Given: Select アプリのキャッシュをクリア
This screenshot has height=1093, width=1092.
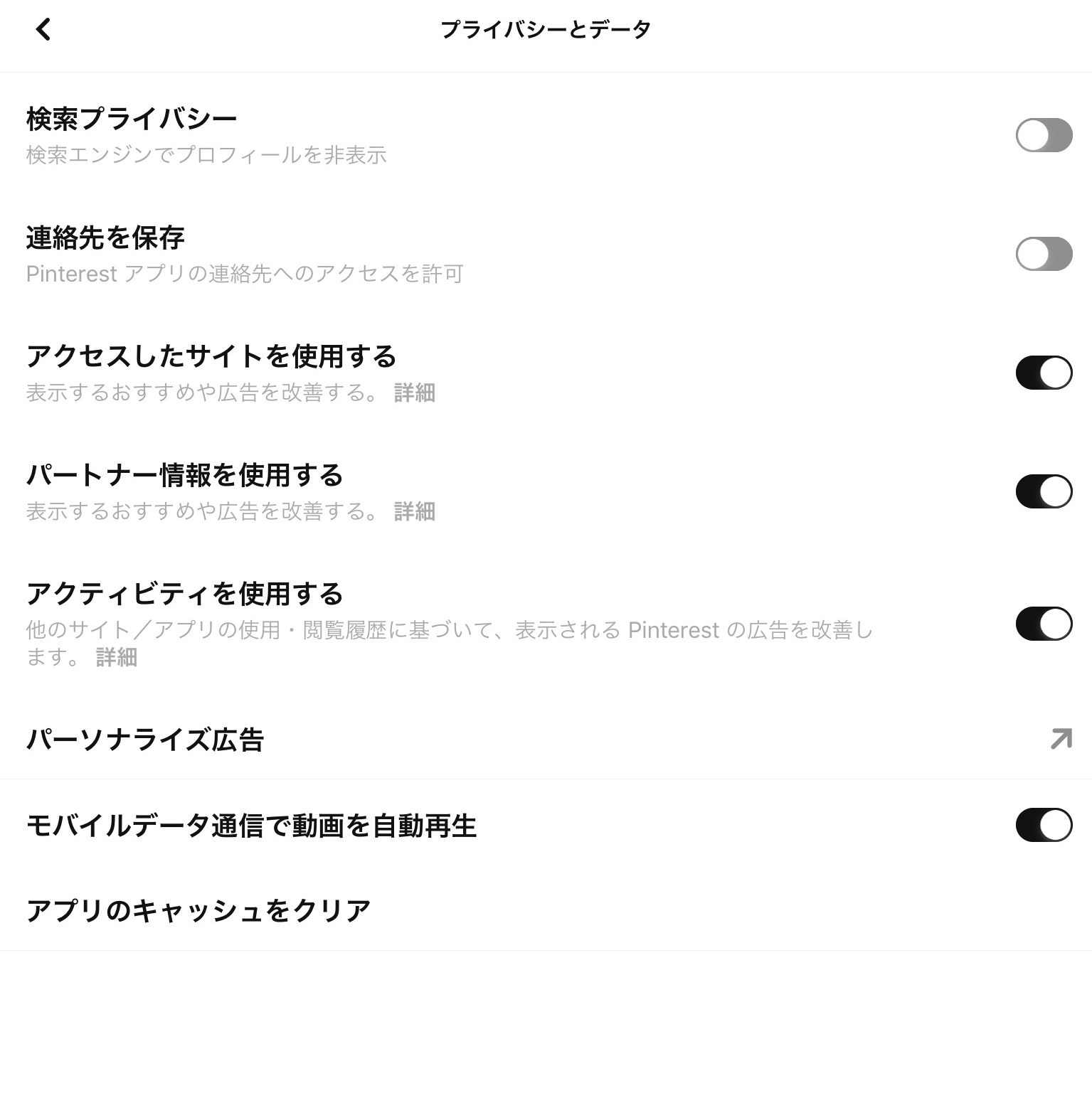Looking at the screenshot, I should tap(198, 910).
